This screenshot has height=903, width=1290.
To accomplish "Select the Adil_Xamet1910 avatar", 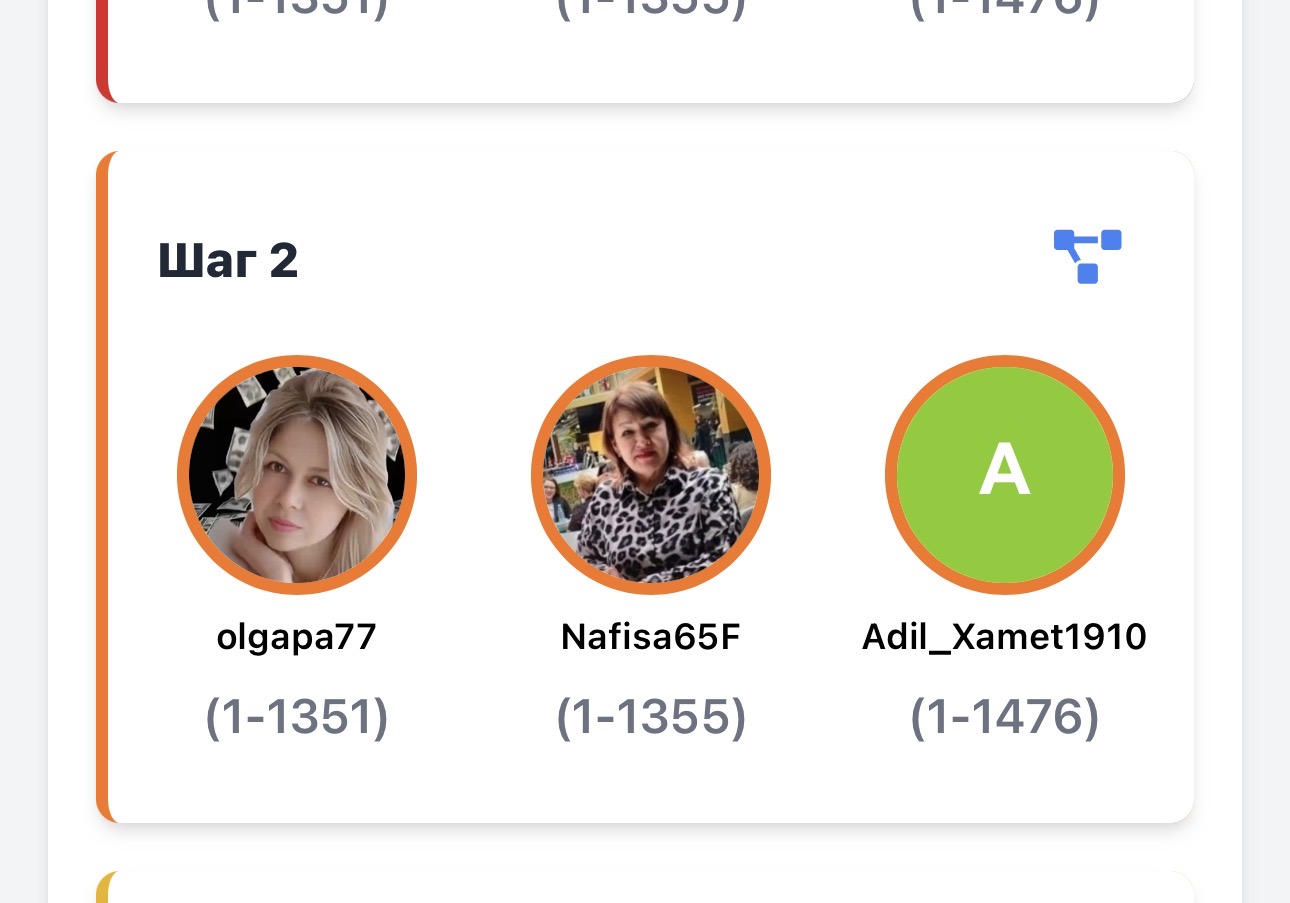I will click(x=1005, y=476).
